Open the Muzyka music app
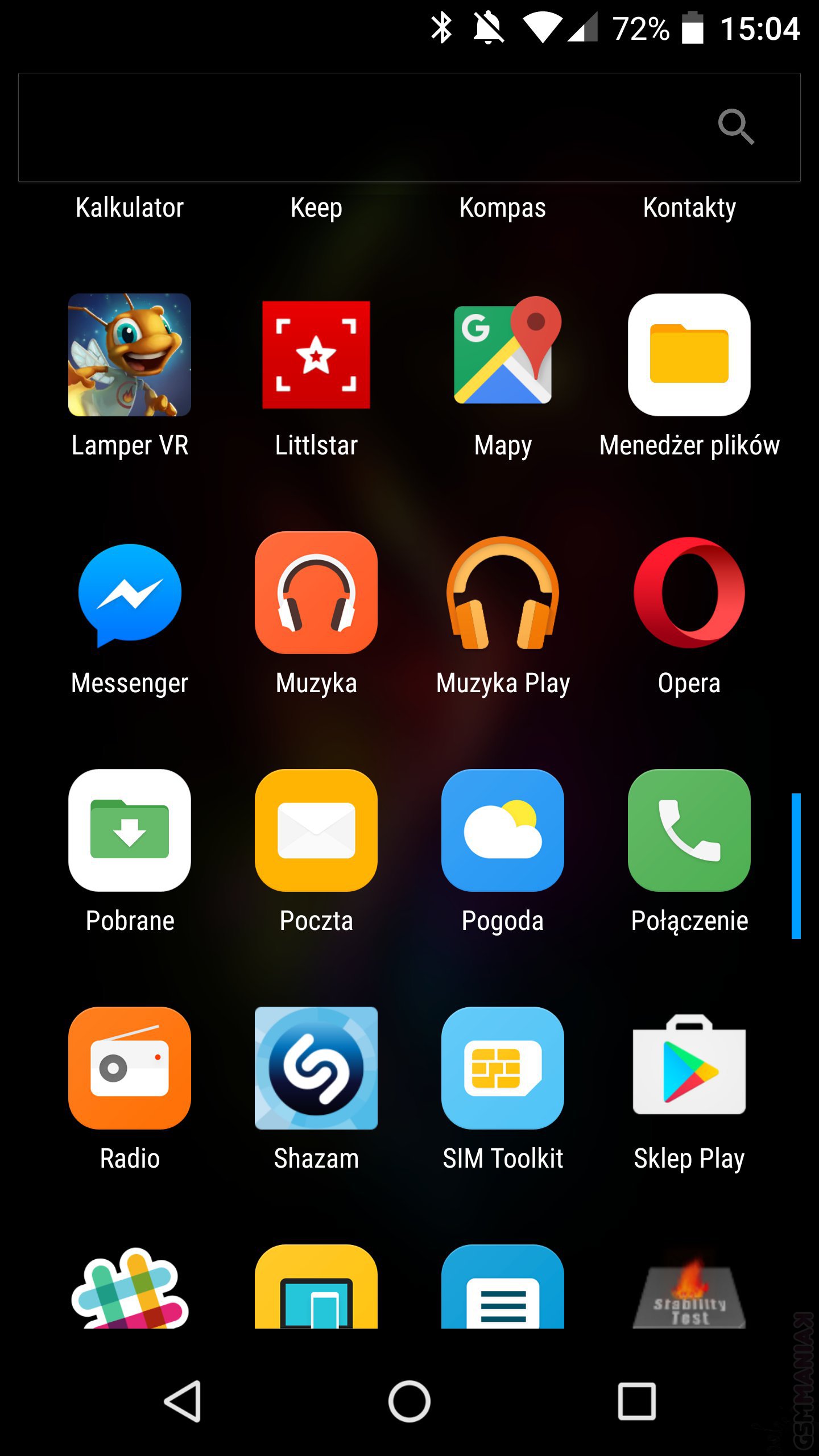Screen dimensions: 819x1456 pyautogui.click(x=316, y=593)
